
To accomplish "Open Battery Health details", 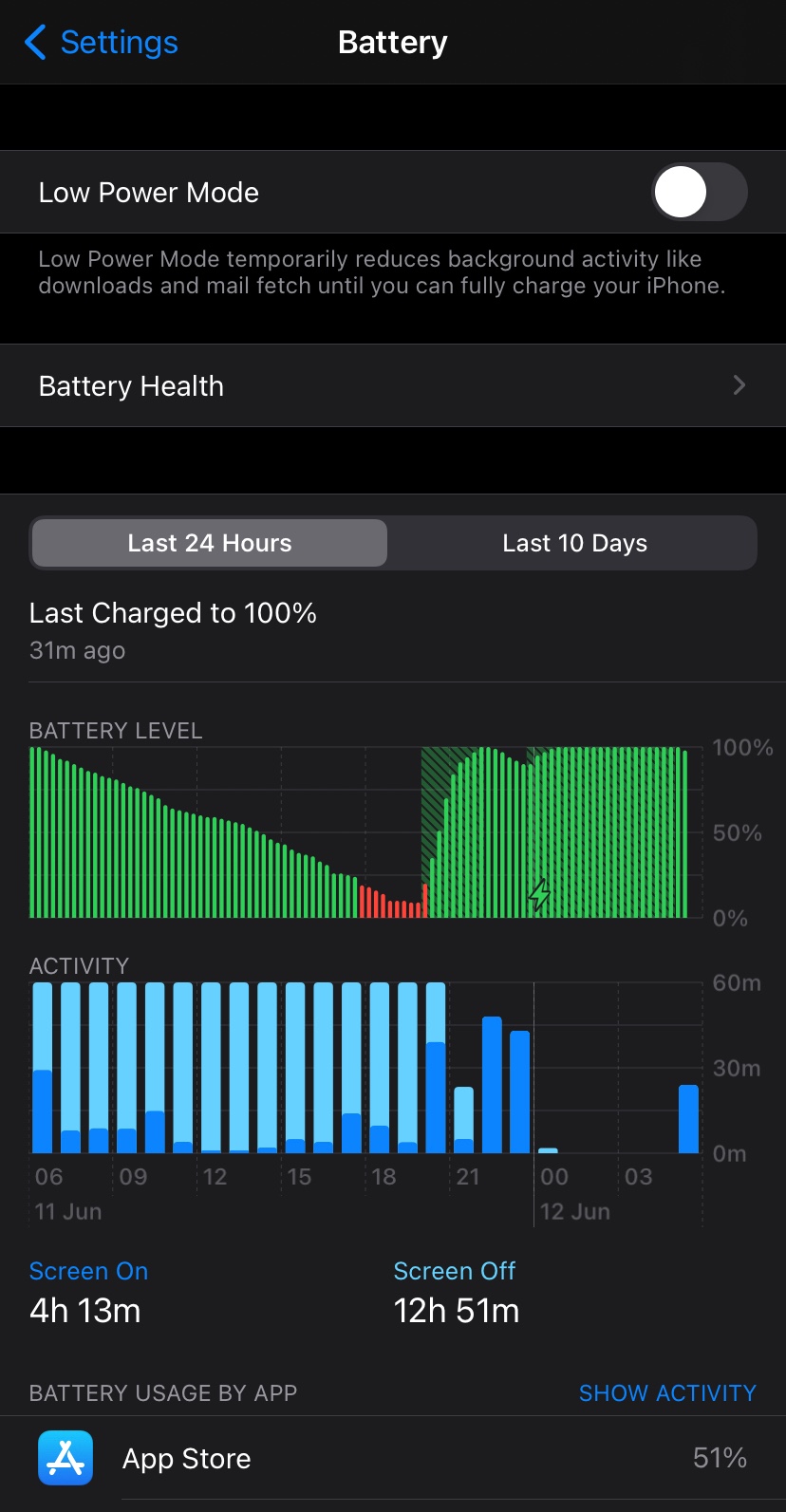I will click(x=393, y=386).
